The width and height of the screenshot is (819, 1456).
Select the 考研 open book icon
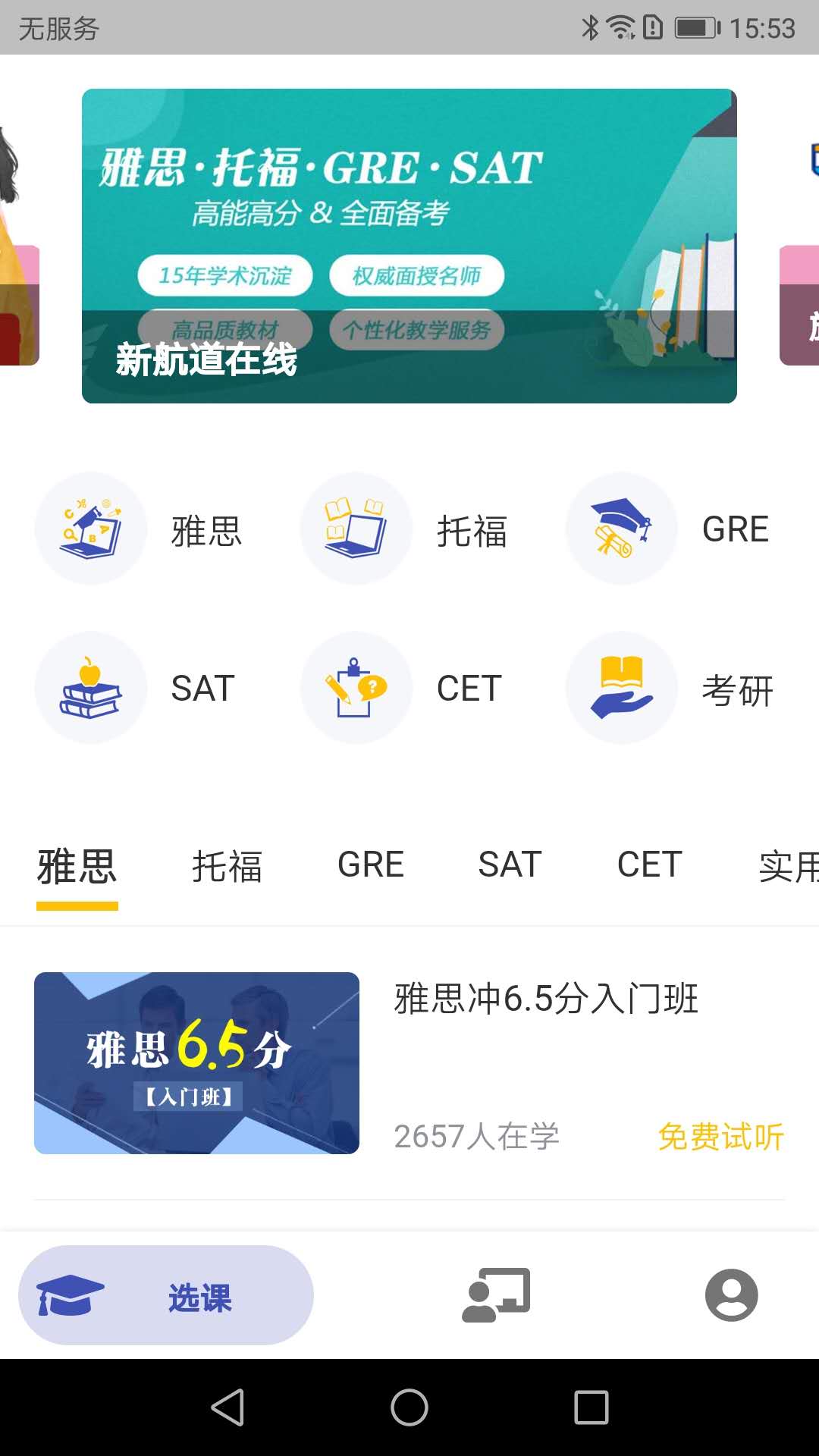(621, 688)
